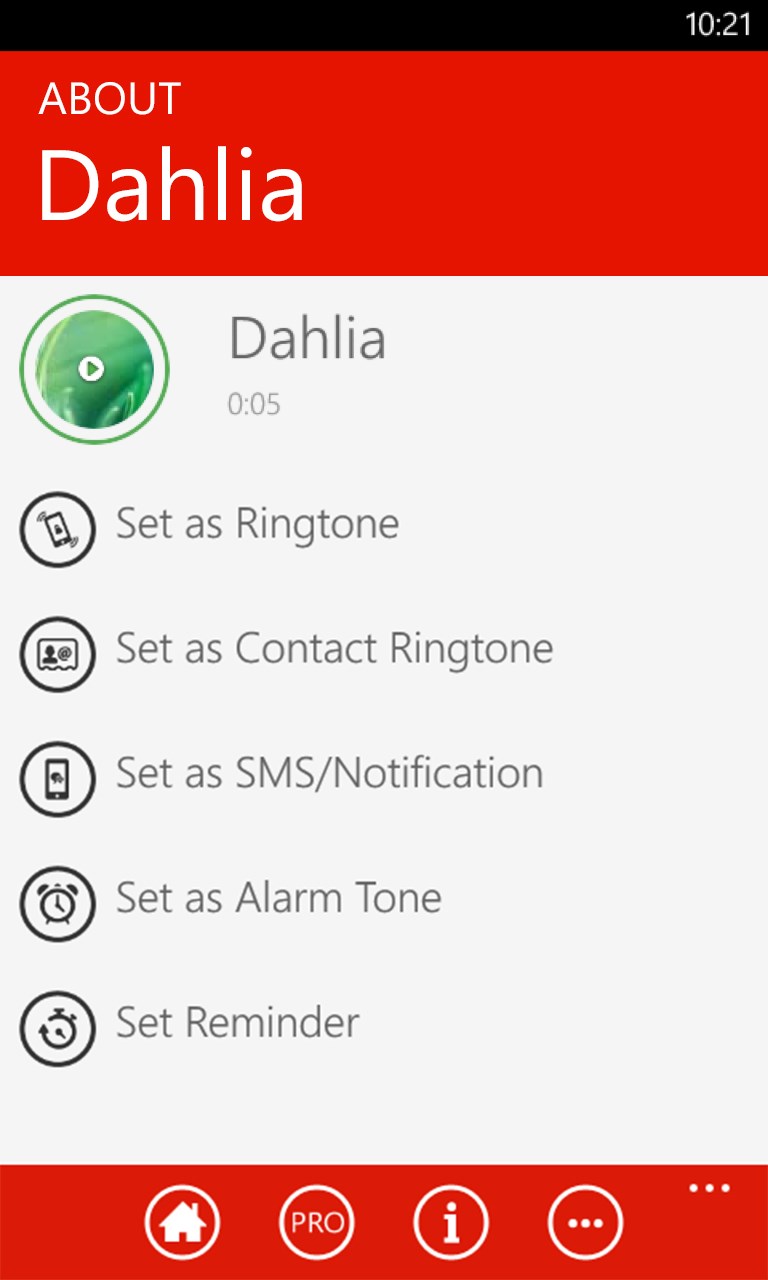Choose Set as Contact Ringtone
Screen dimensions: 768x1280
[x=334, y=649]
